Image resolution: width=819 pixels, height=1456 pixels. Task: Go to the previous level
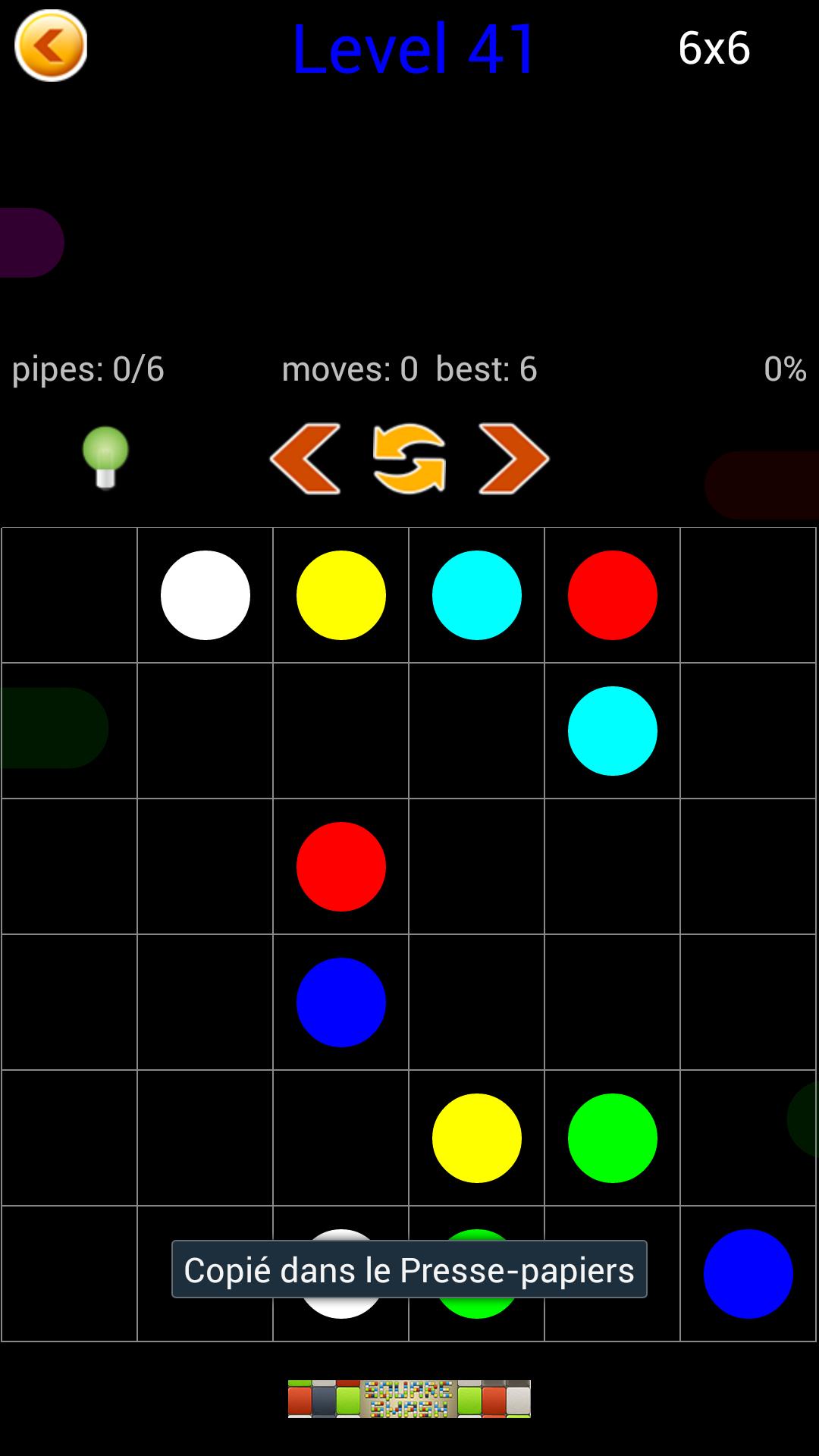click(x=305, y=459)
